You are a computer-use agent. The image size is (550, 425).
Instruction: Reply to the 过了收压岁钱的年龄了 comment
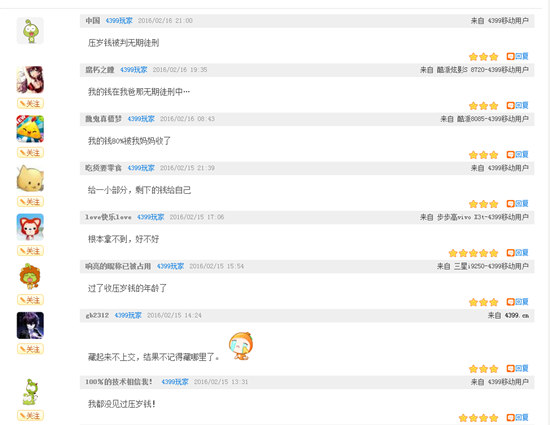pyautogui.click(x=517, y=302)
